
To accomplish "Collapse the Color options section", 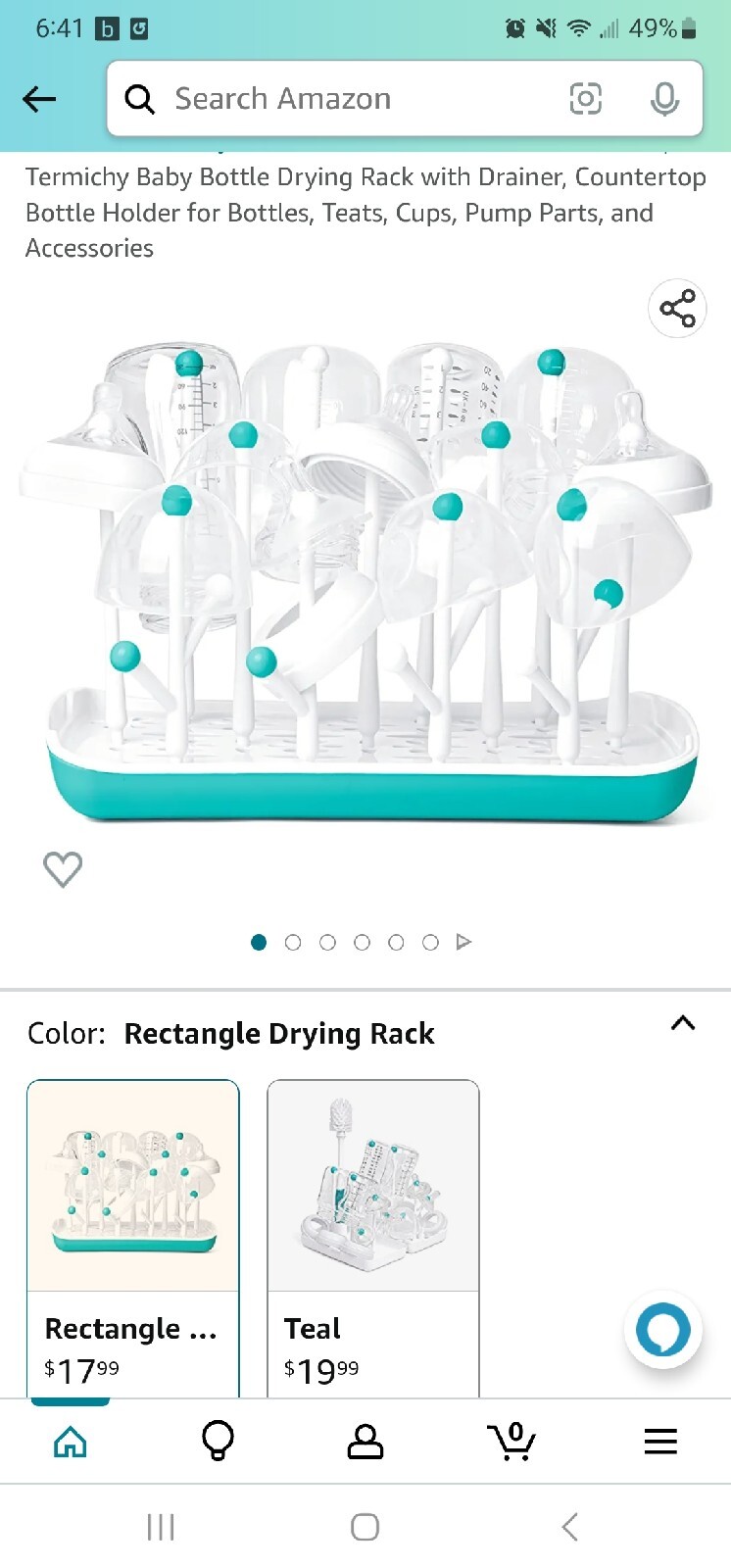I will (683, 1024).
